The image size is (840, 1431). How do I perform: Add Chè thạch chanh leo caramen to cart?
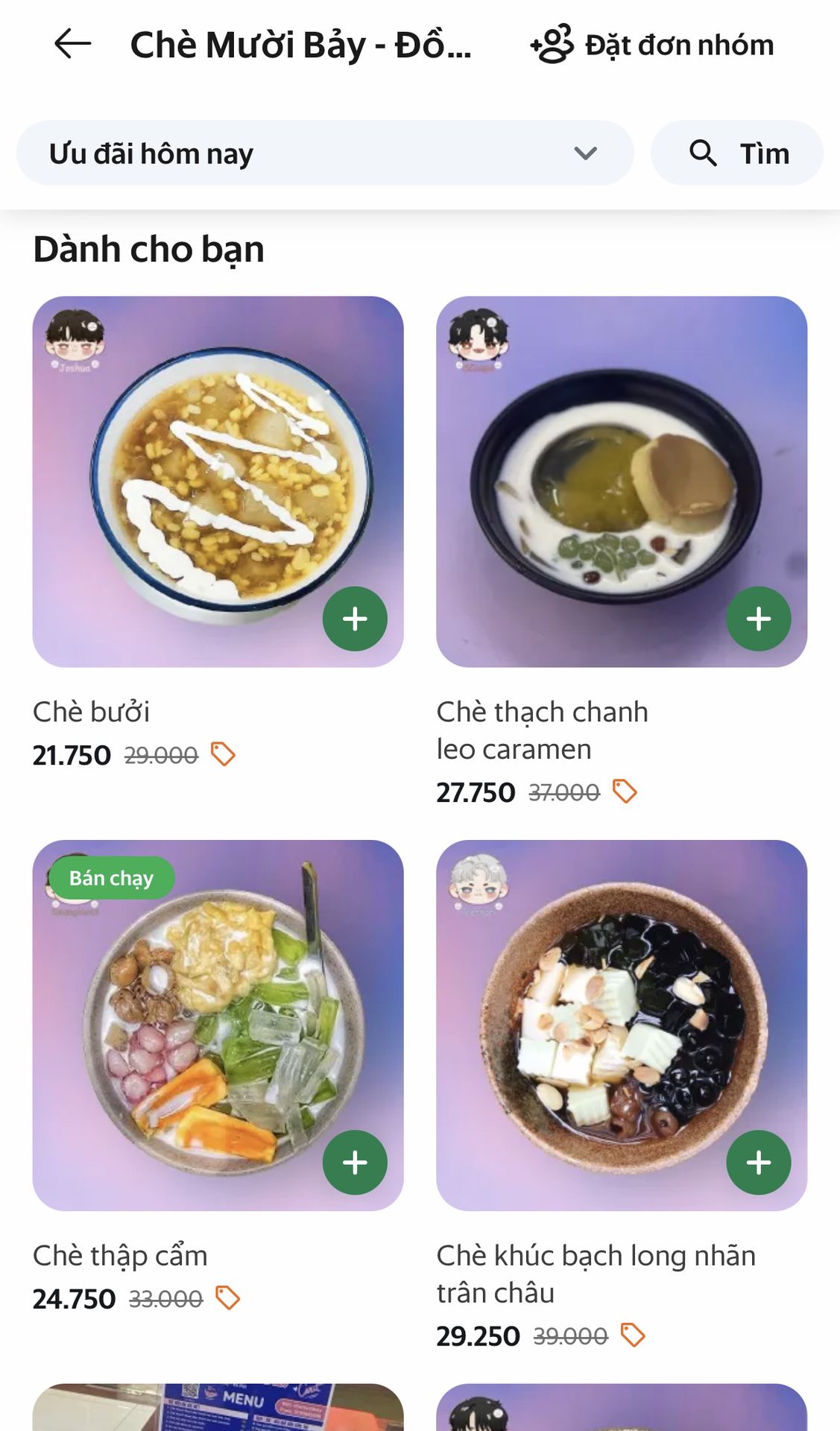click(x=759, y=619)
